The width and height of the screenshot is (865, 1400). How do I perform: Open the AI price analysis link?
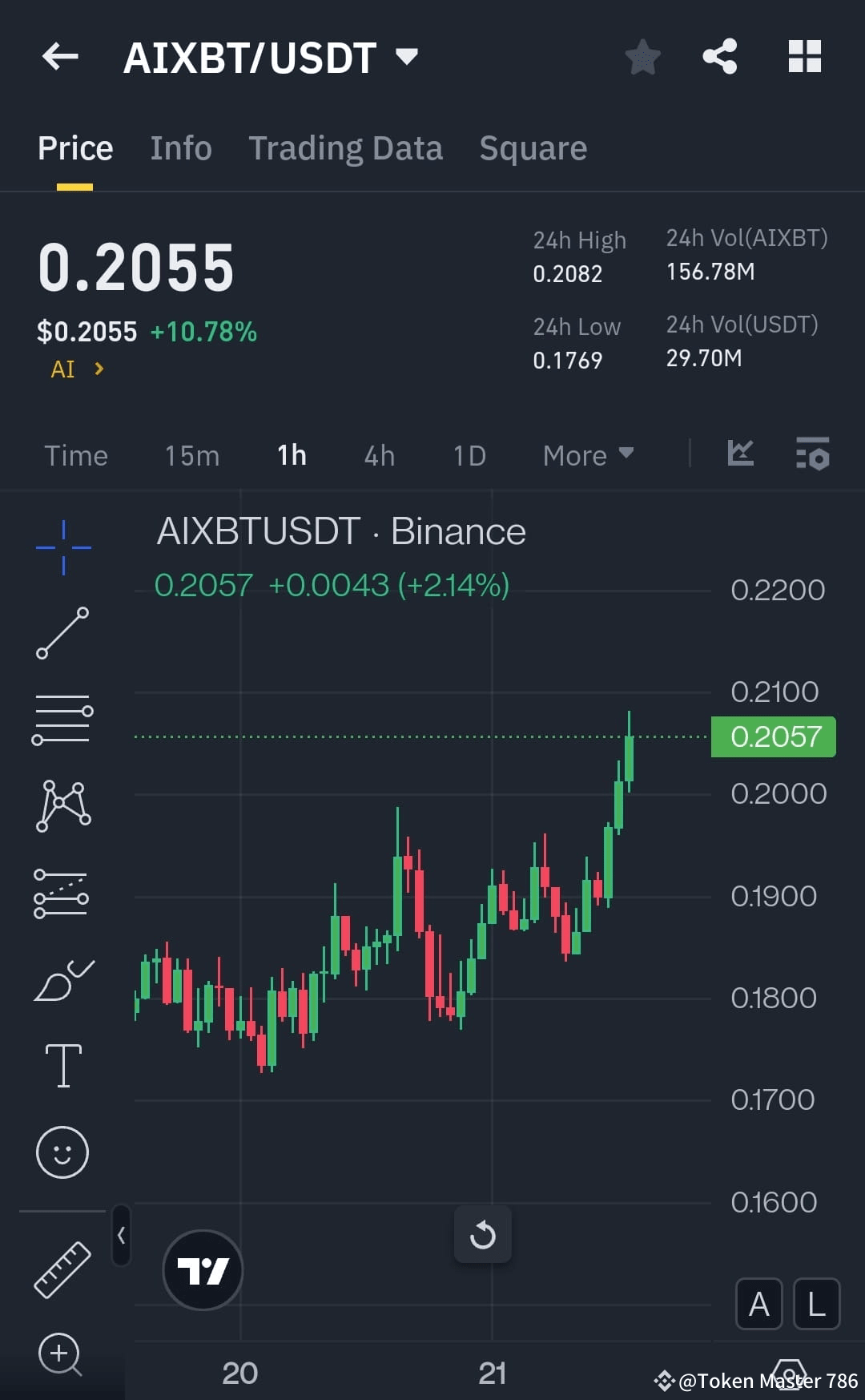click(x=74, y=369)
